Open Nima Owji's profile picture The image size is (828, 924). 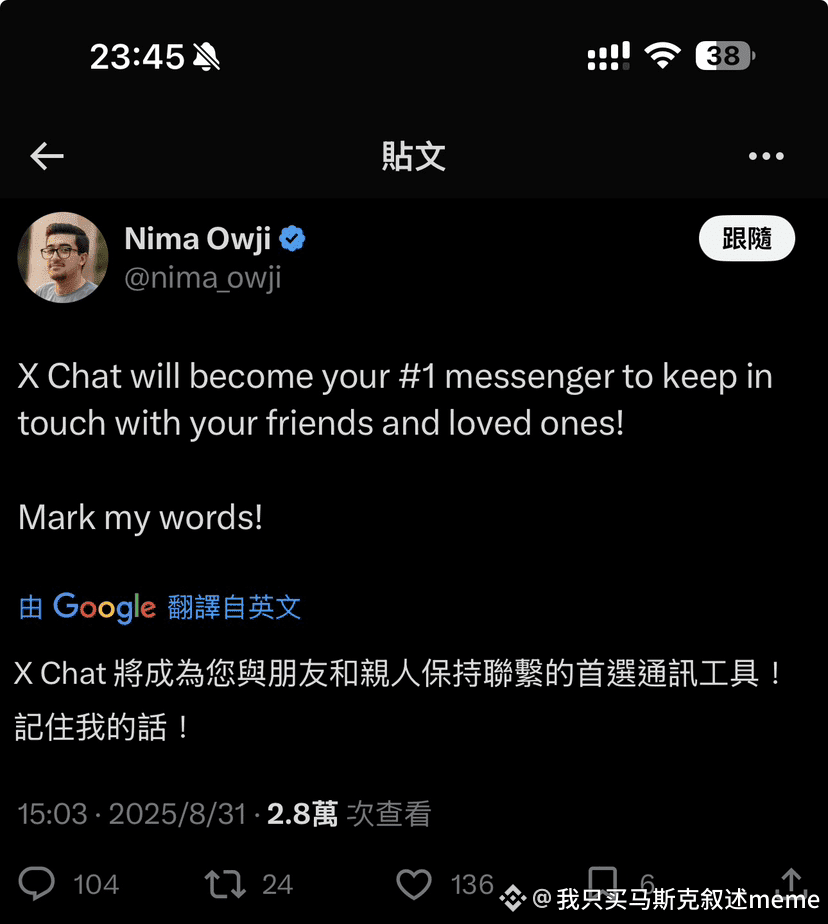(62, 257)
